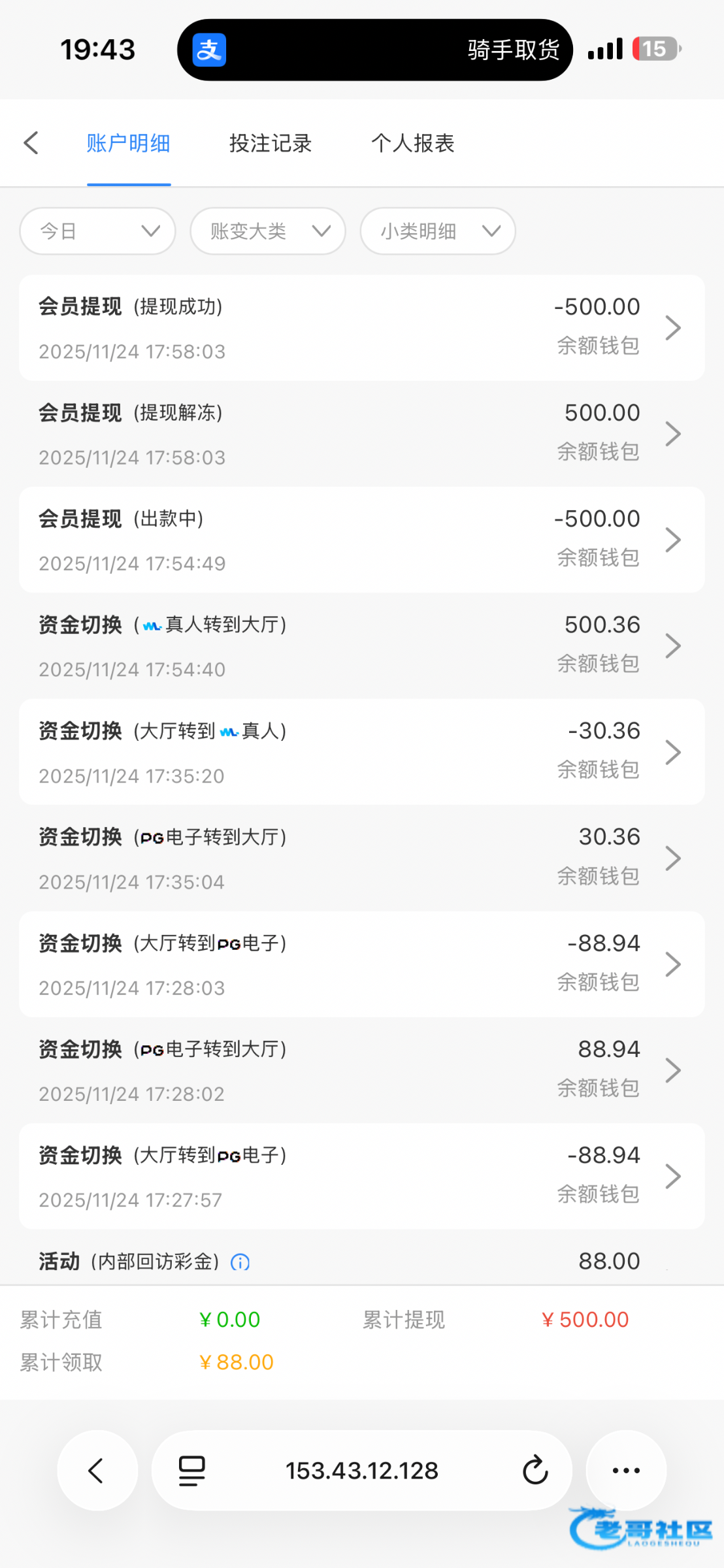Tap the info icon beside 内部回访彩金
This screenshot has height=1568, width=724.
pos(240,1262)
